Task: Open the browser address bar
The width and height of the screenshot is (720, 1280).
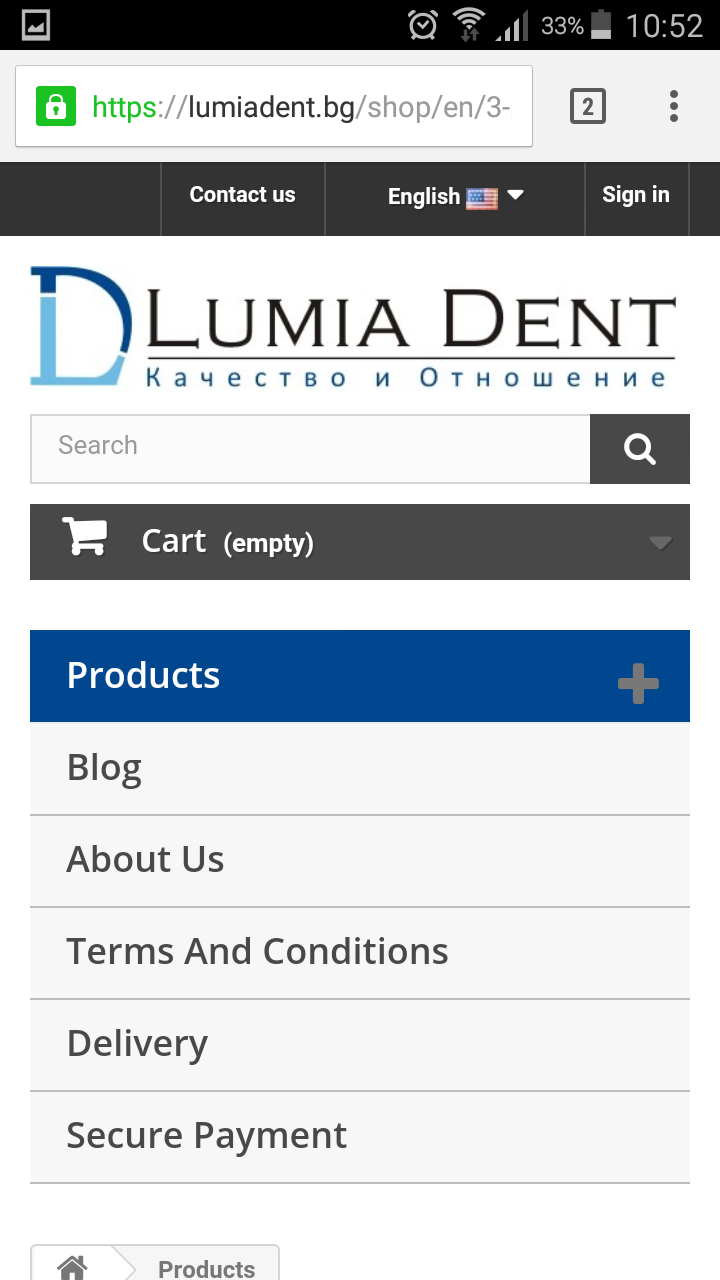Action: (300, 107)
